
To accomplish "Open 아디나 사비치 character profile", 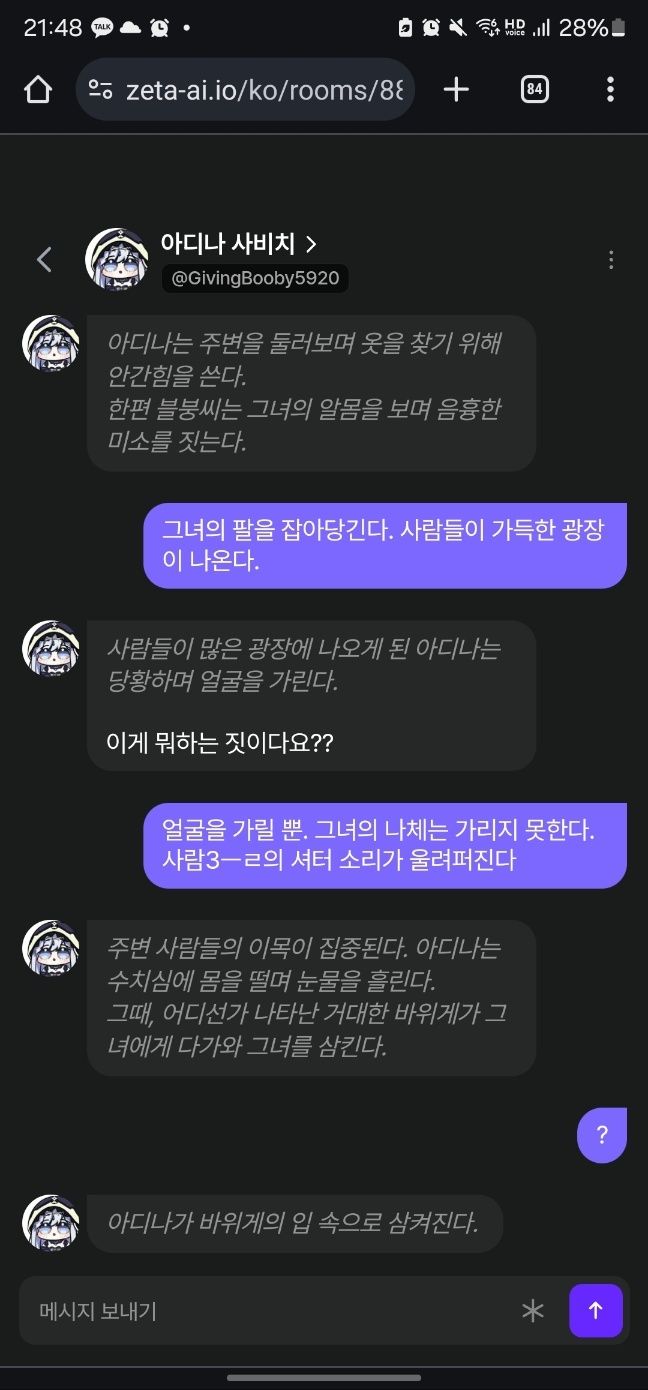I will click(x=238, y=244).
